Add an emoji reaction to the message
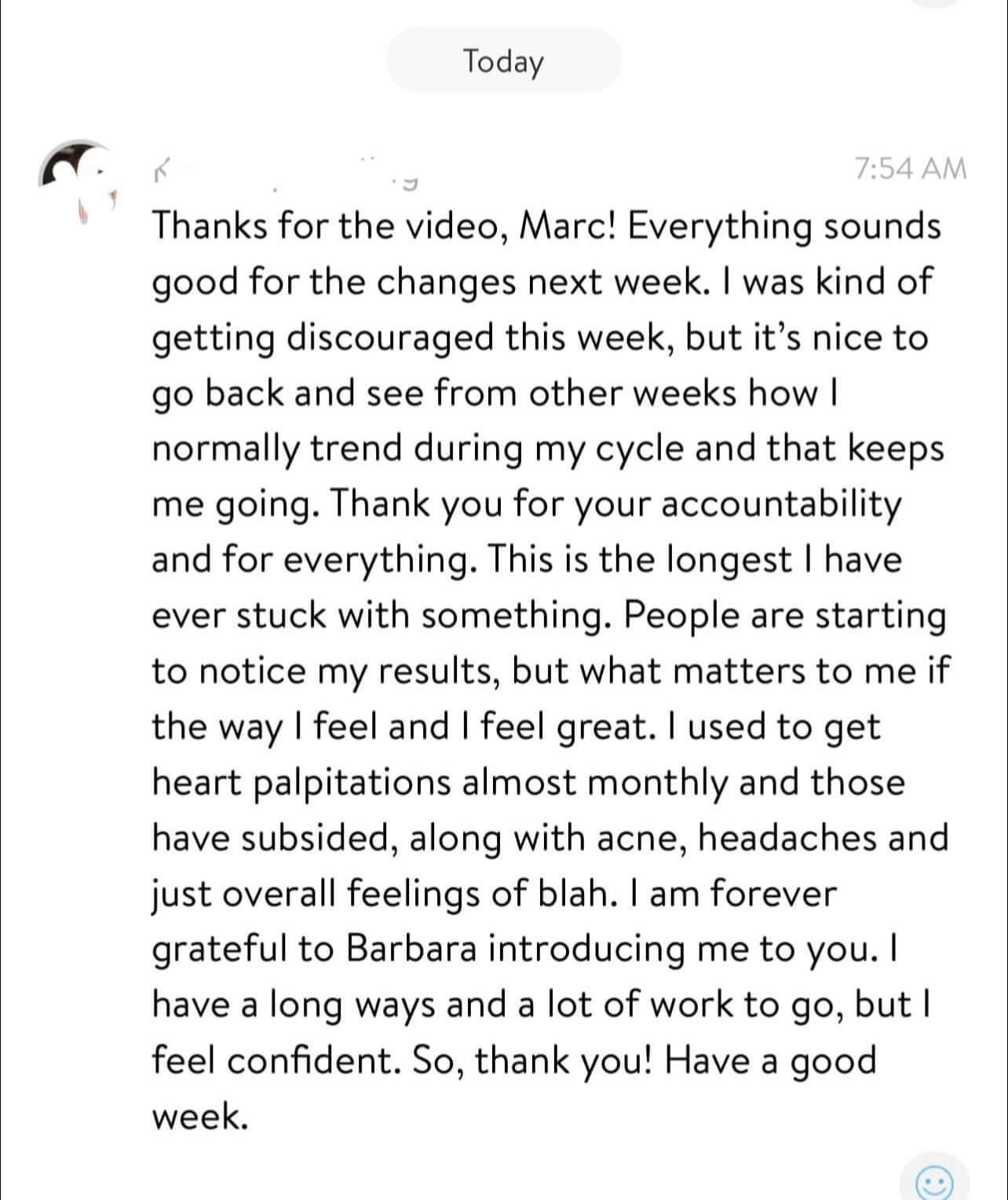The image size is (1008, 1200). (935, 1180)
